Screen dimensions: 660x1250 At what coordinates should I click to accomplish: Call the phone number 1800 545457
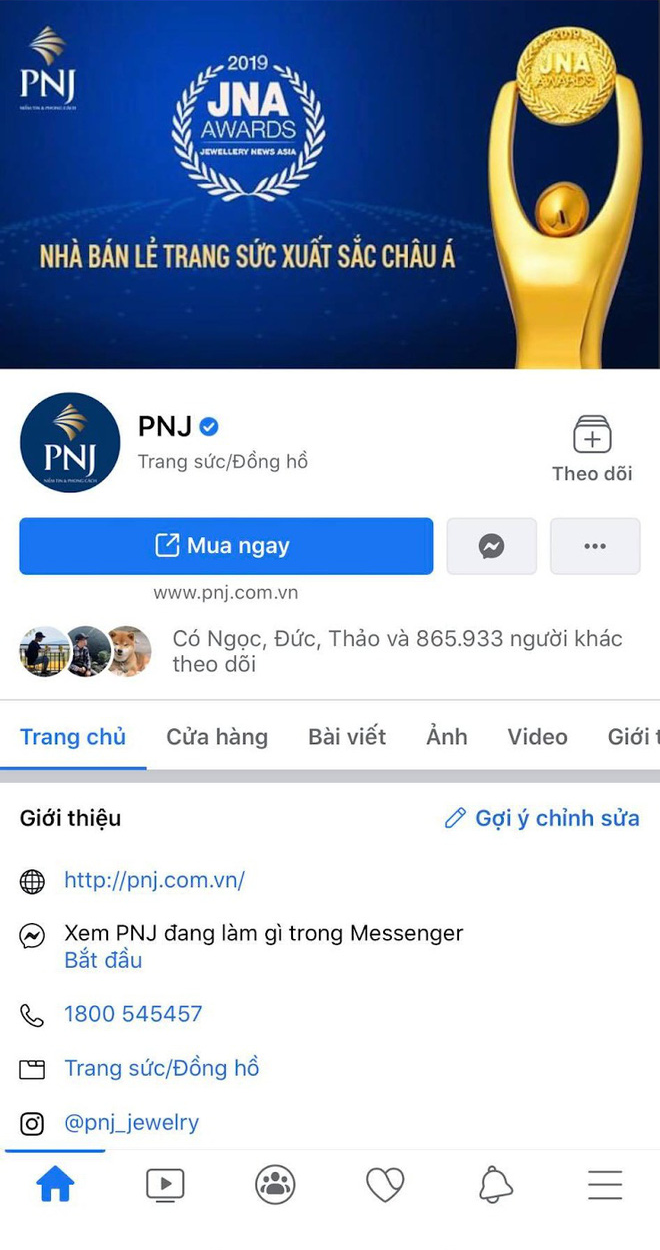(x=133, y=1014)
